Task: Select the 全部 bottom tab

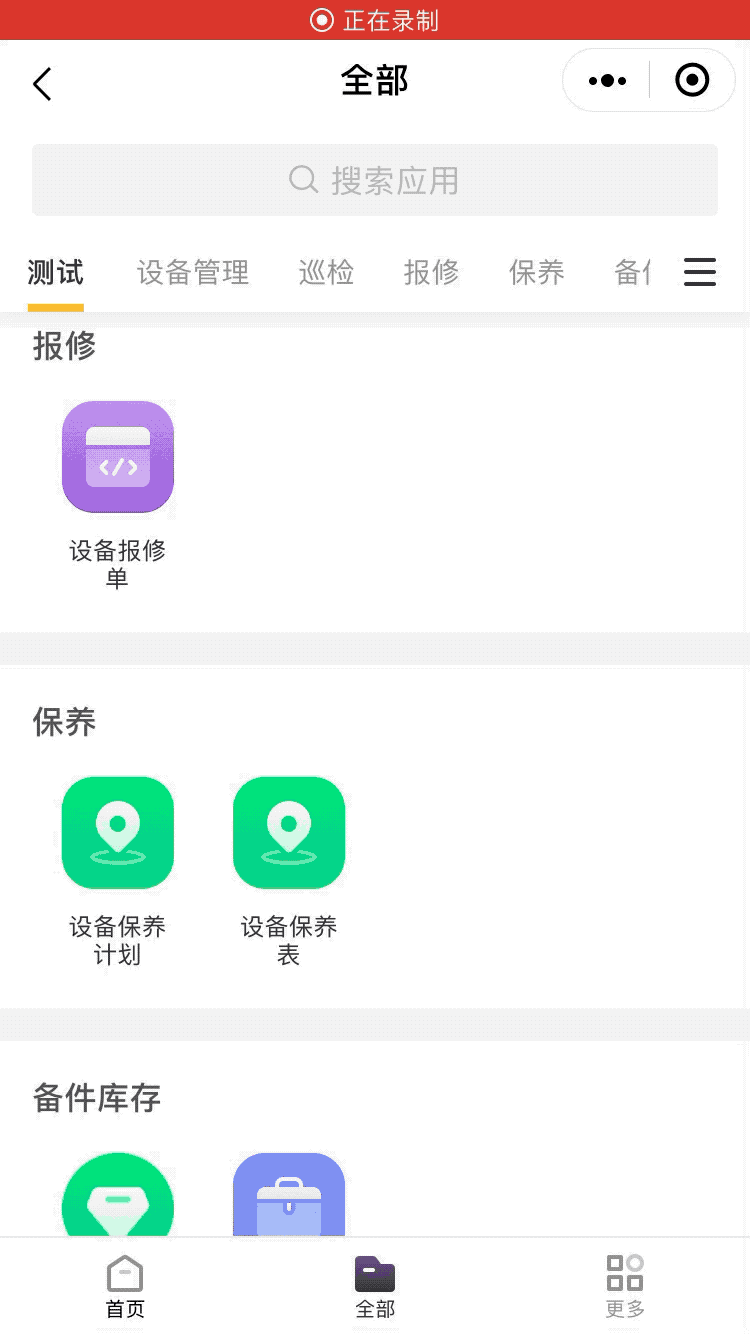Action: [x=375, y=1287]
